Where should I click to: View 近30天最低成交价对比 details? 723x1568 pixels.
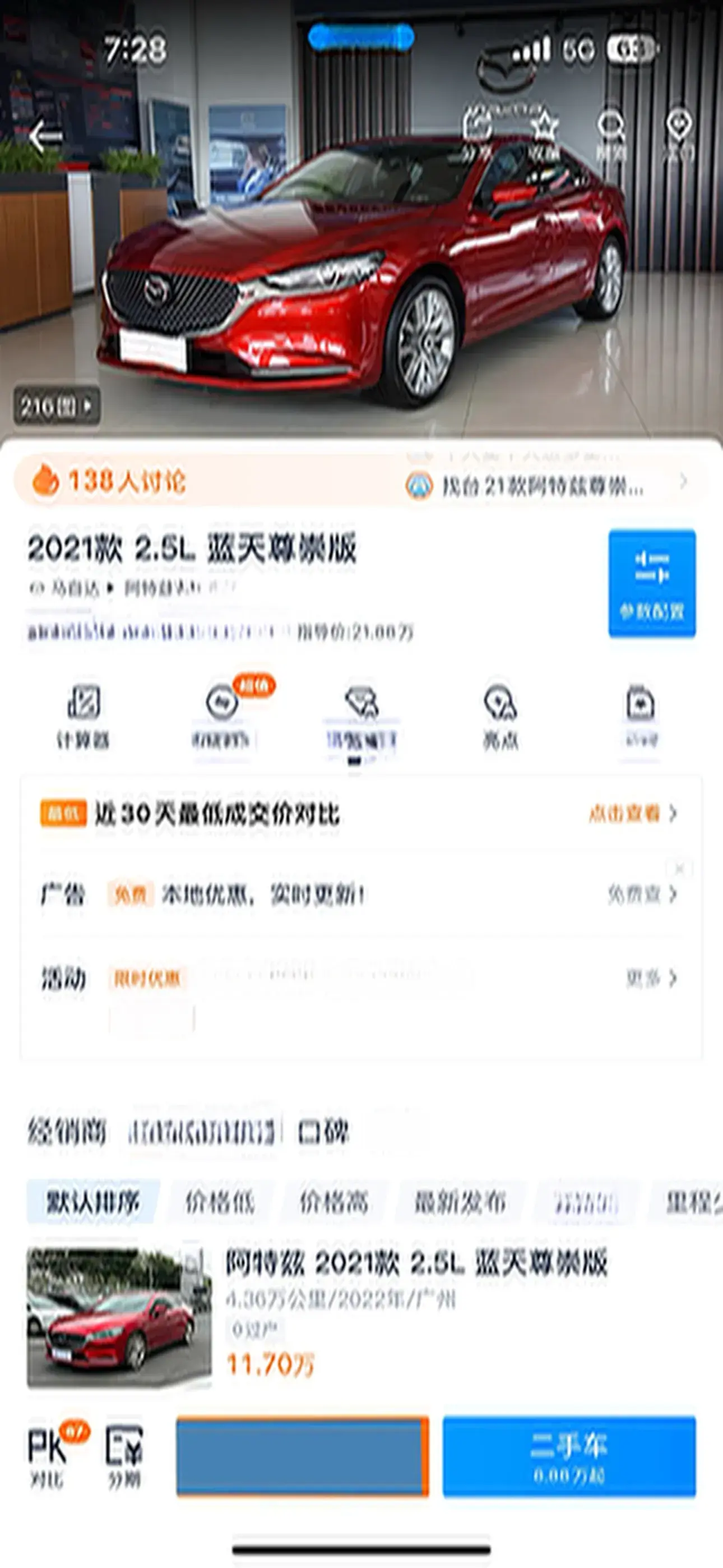633,813
